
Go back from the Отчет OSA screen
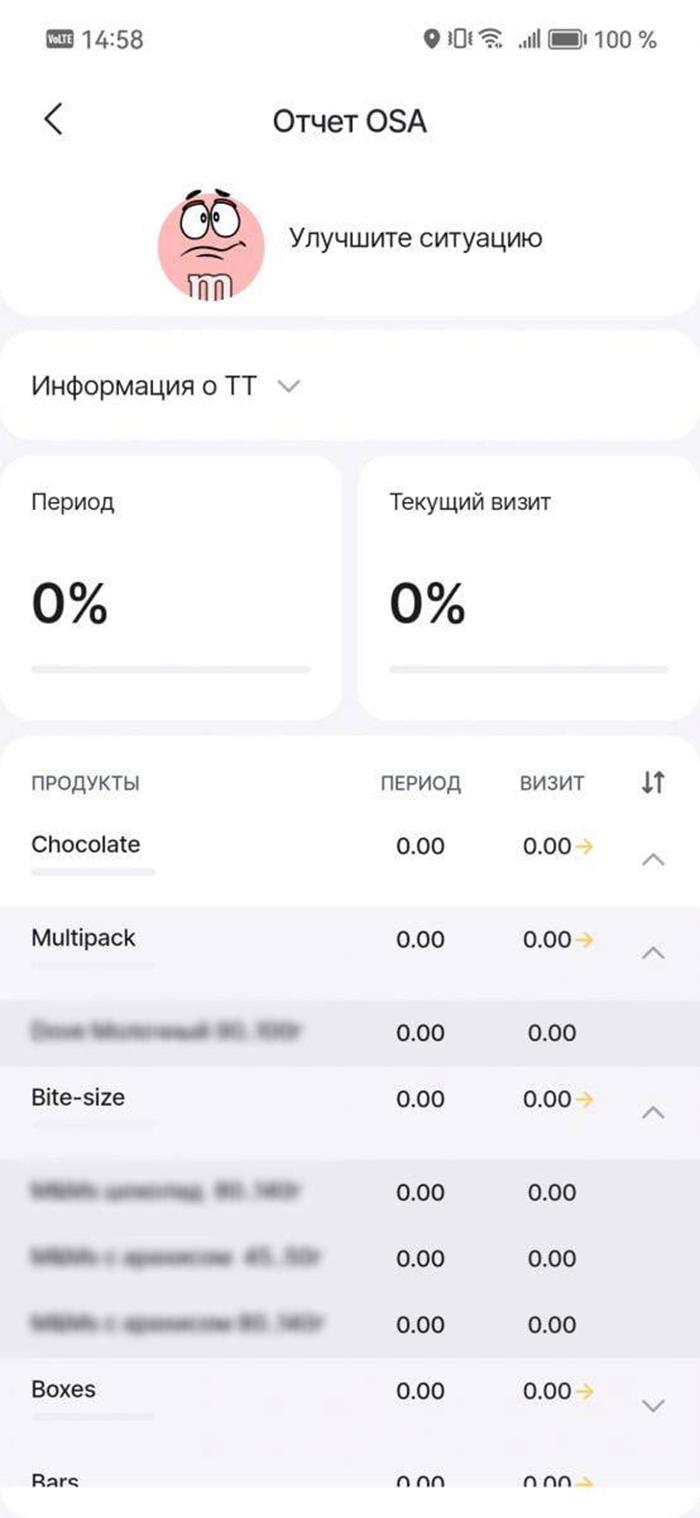pyautogui.click(x=54, y=119)
